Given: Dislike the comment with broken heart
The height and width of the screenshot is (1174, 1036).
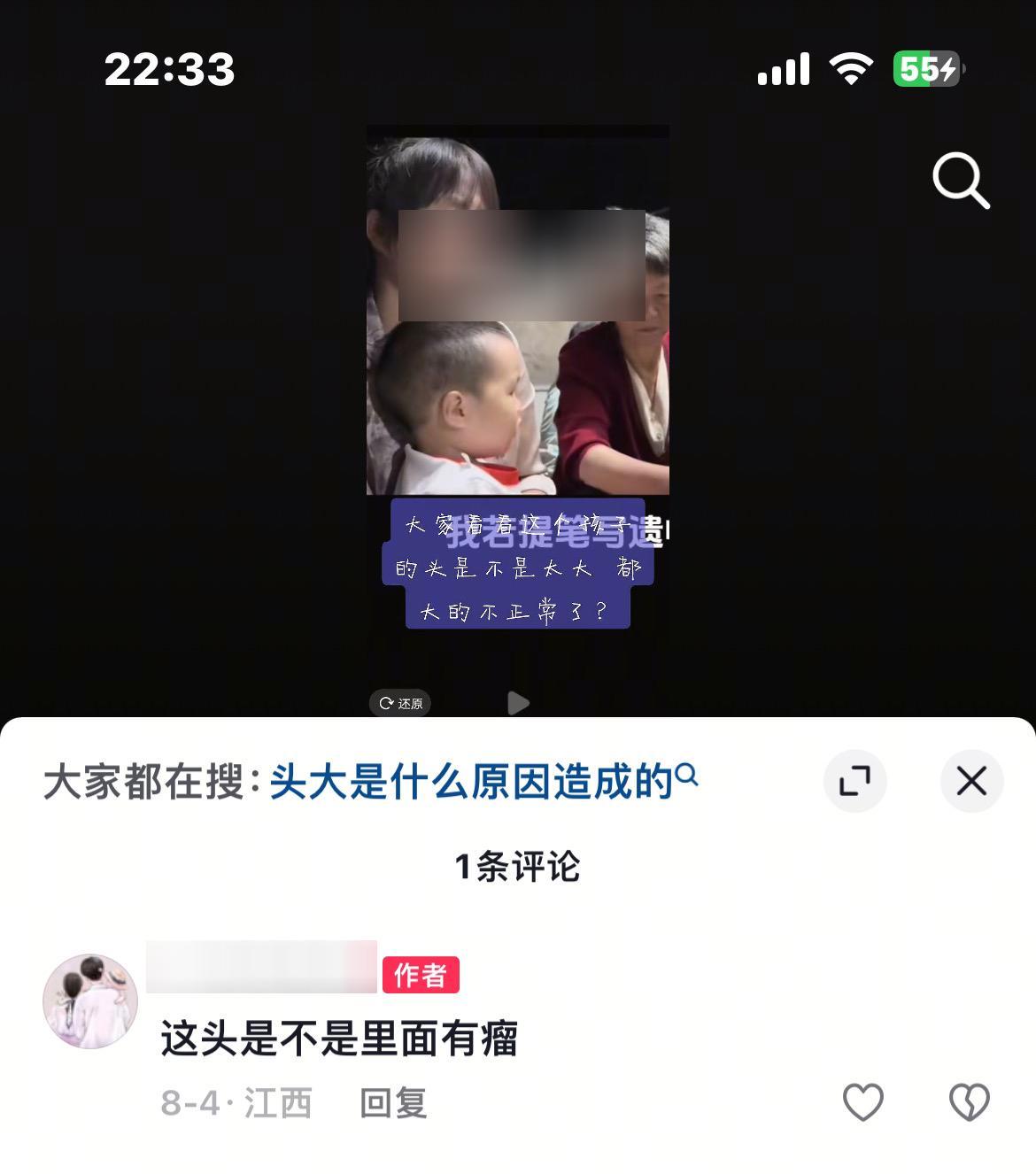Looking at the screenshot, I should tap(969, 1102).
